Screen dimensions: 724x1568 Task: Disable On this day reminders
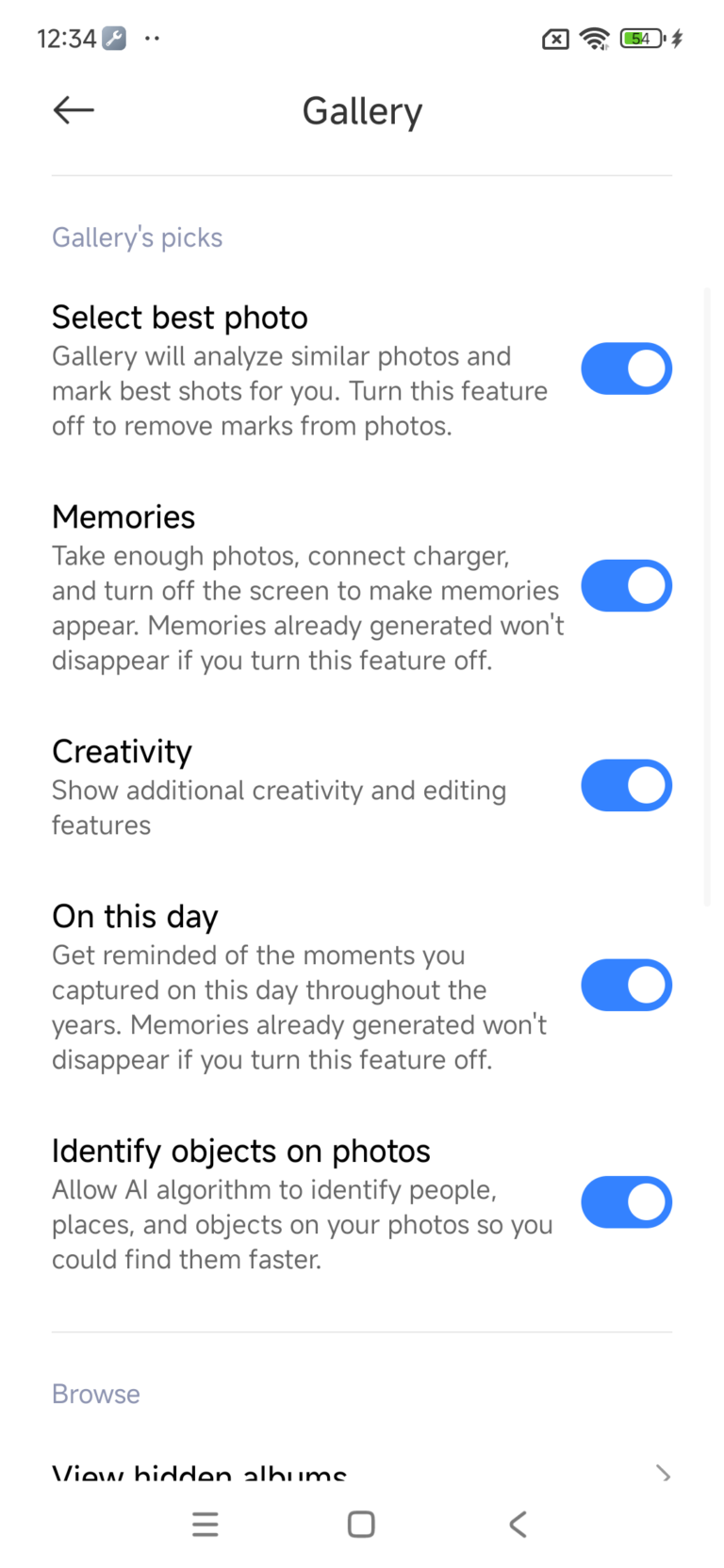pyautogui.click(x=626, y=985)
